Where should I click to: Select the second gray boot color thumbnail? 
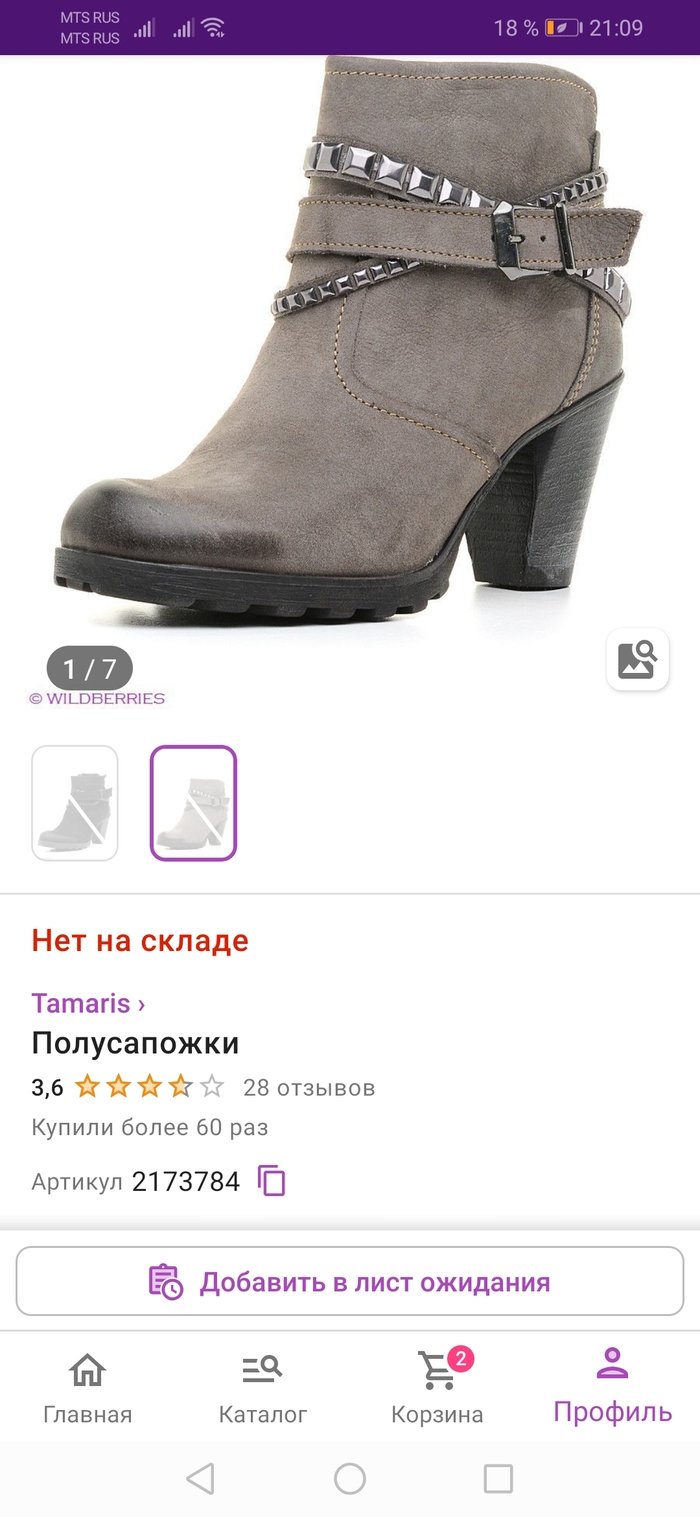pos(193,803)
